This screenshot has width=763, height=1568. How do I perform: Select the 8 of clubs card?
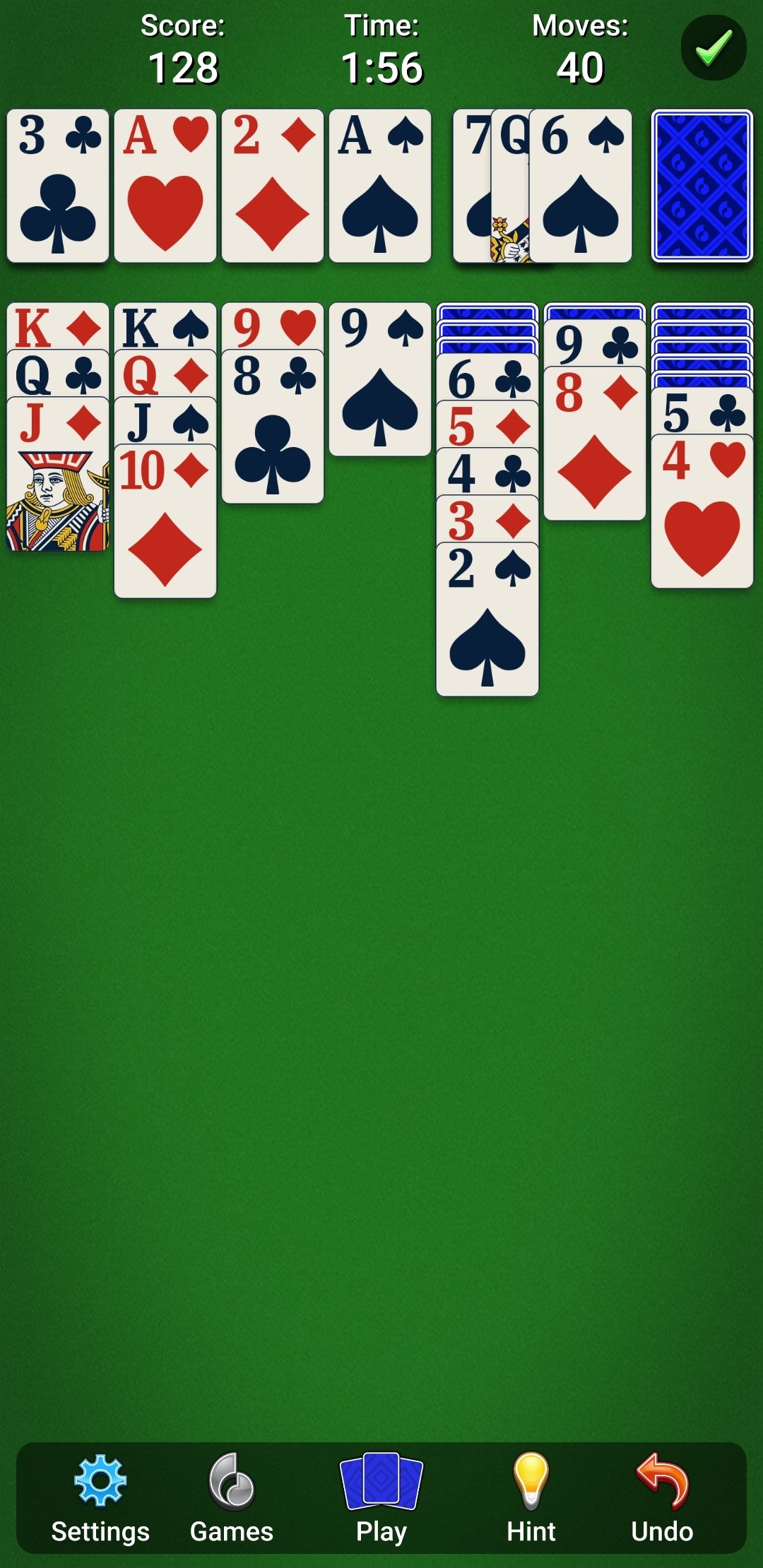[273, 427]
